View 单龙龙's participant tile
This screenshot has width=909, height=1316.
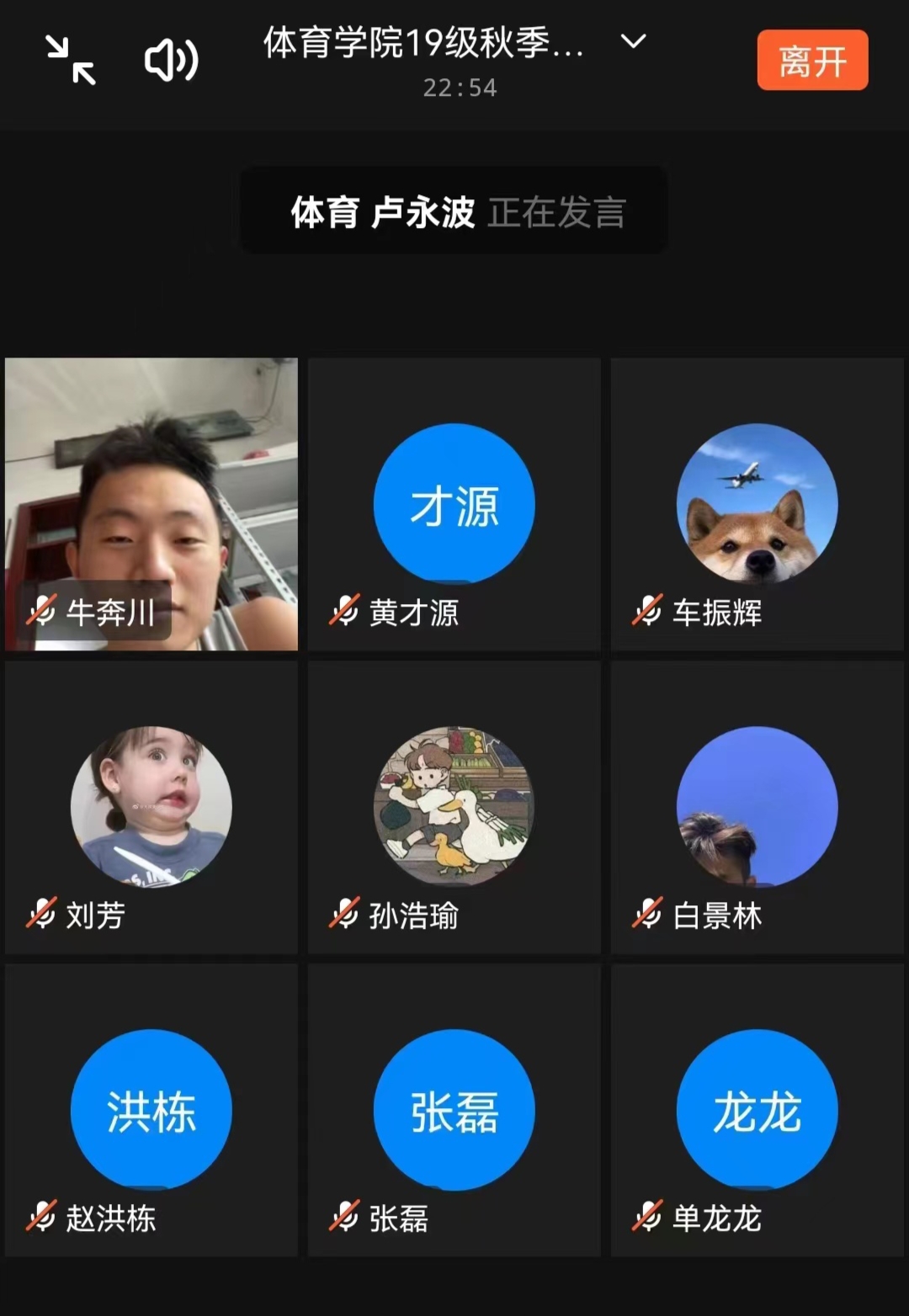pos(757,1110)
